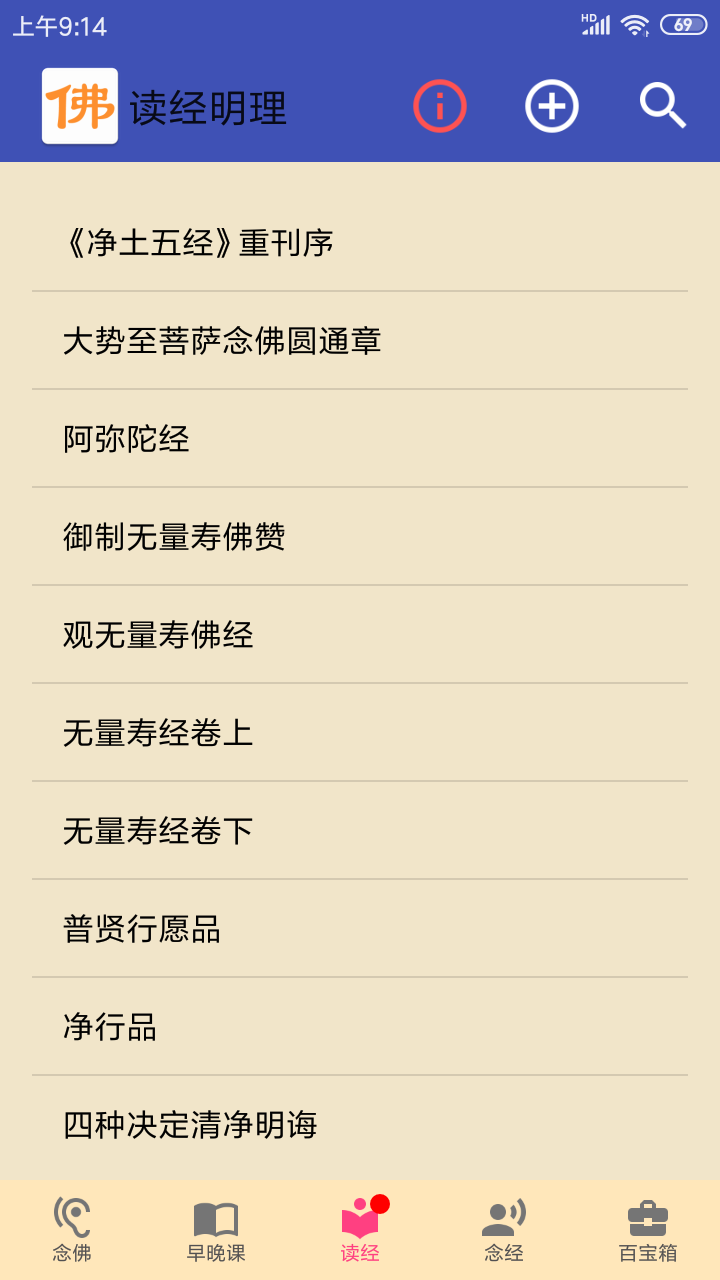Open 观无量寿佛经
Image resolution: width=720 pixels, height=1280 pixels.
tap(360, 635)
